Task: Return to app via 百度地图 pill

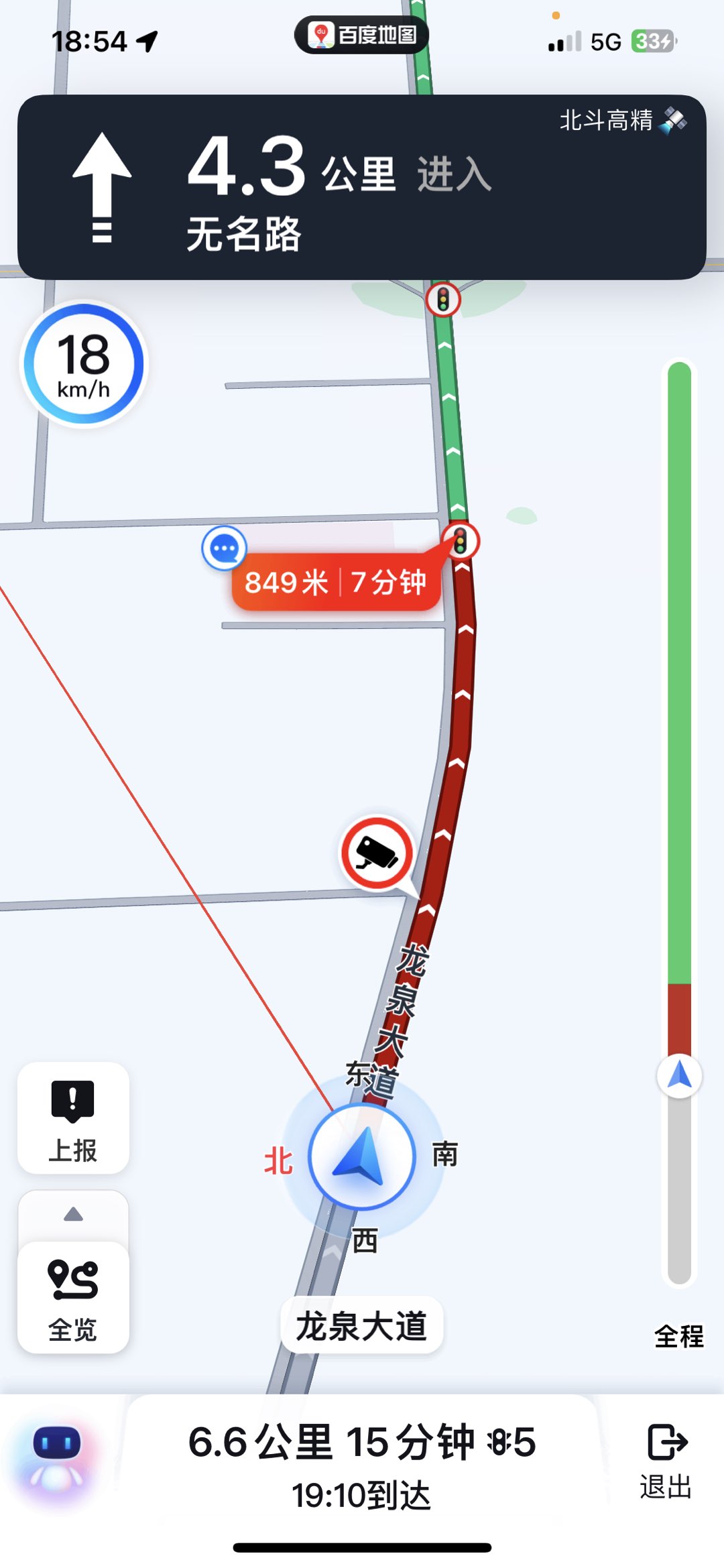Action: click(362, 35)
